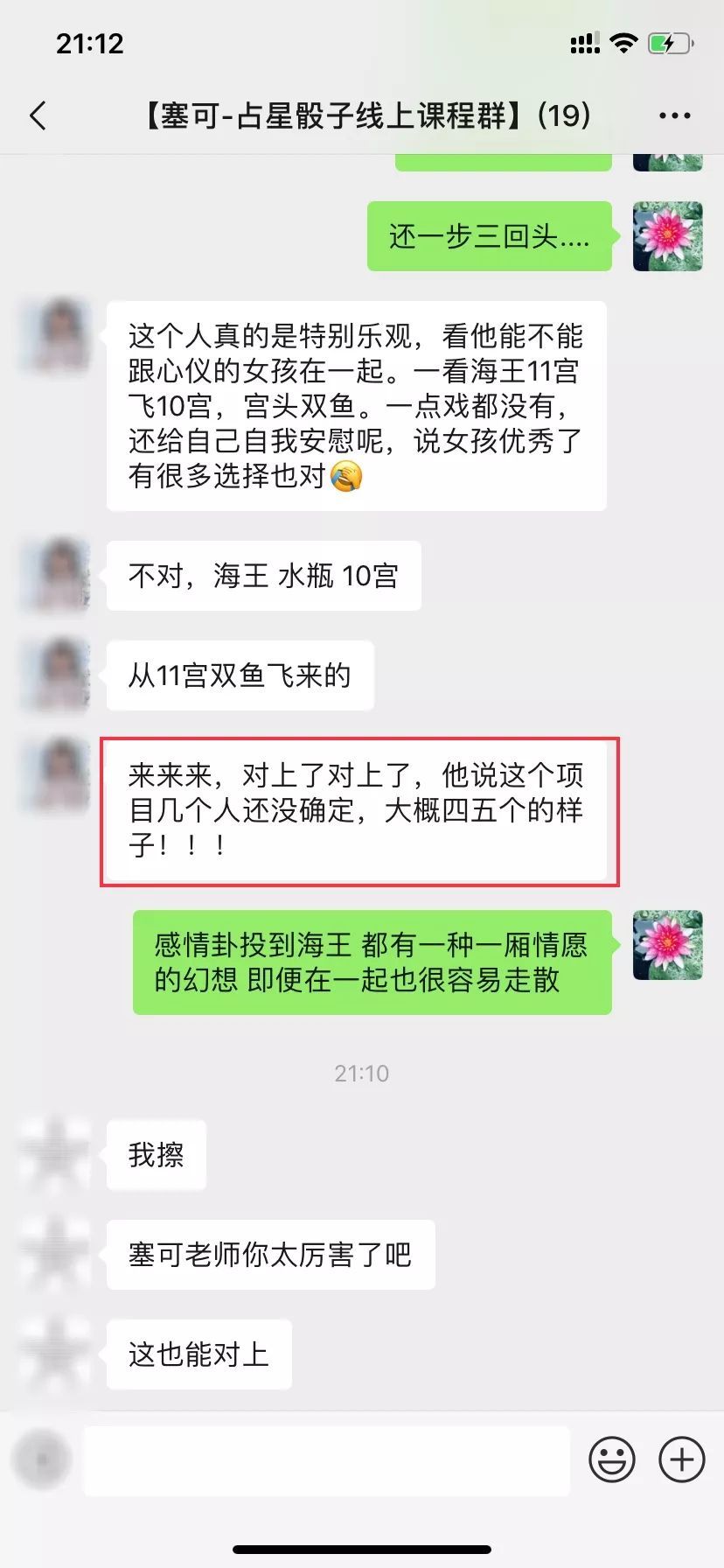Switch to voice input button
Viewport: 724px width, 1568px height.
40,1459
